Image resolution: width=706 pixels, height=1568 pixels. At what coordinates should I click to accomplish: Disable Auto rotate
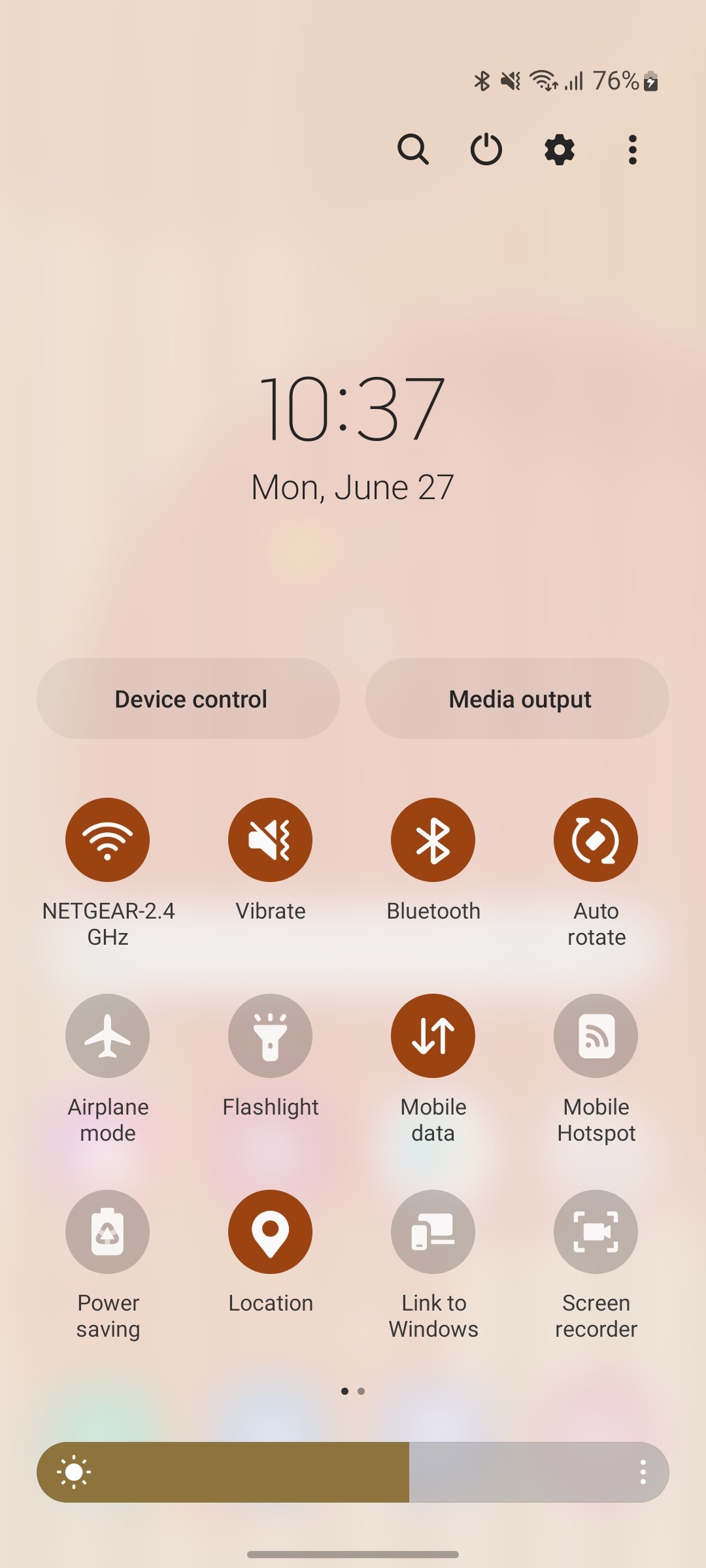[x=596, y=840]
